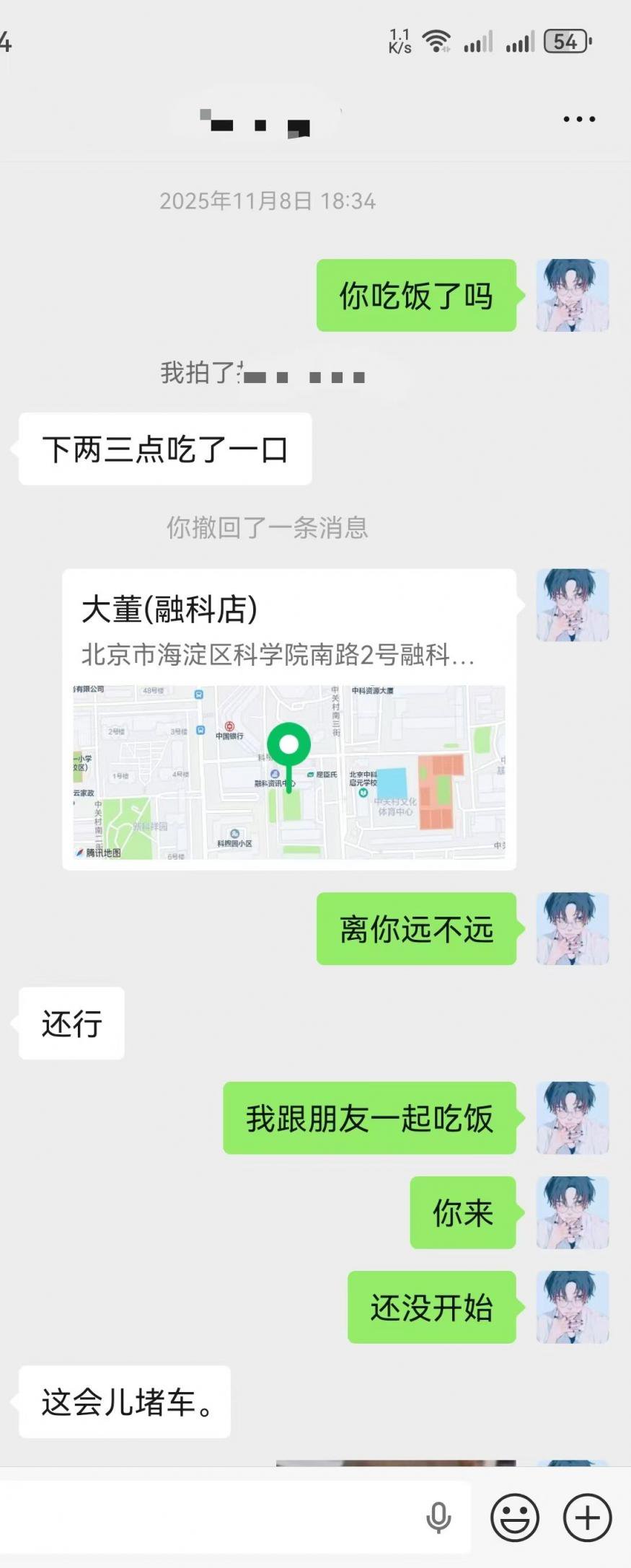
Task: Open the plus attachments menu
Action: coord(587,1518)
